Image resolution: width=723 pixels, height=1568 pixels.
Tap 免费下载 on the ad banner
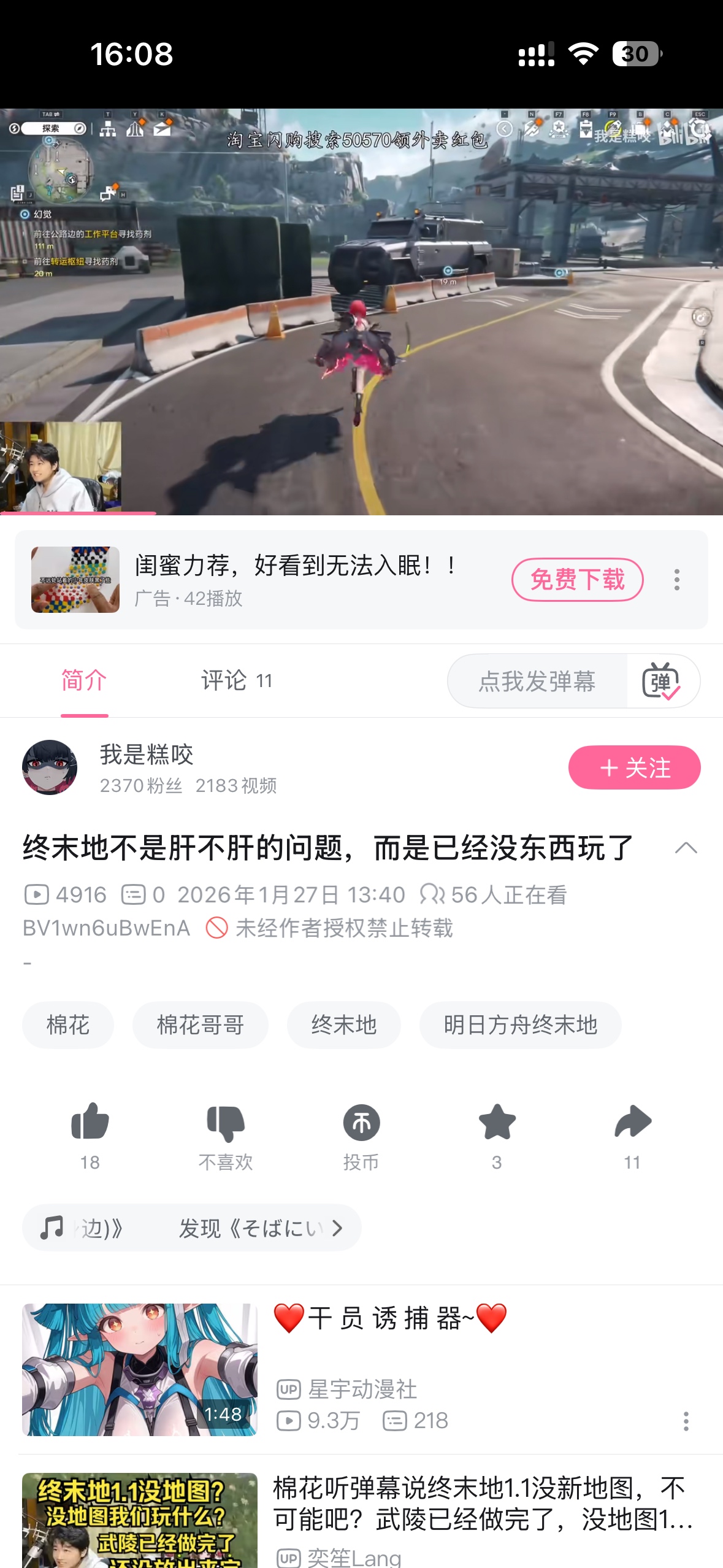coord(577,579)
